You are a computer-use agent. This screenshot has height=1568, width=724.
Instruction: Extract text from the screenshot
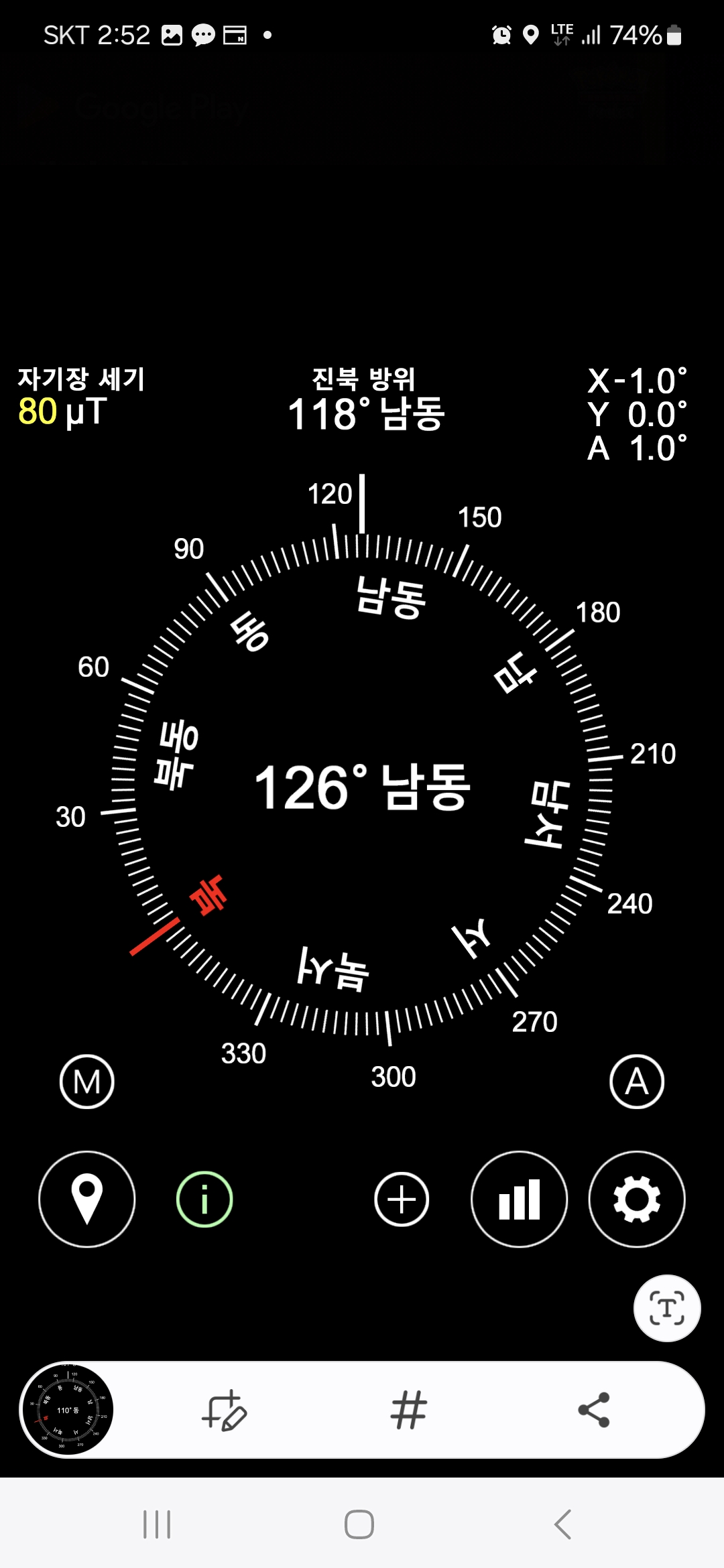667,1308
